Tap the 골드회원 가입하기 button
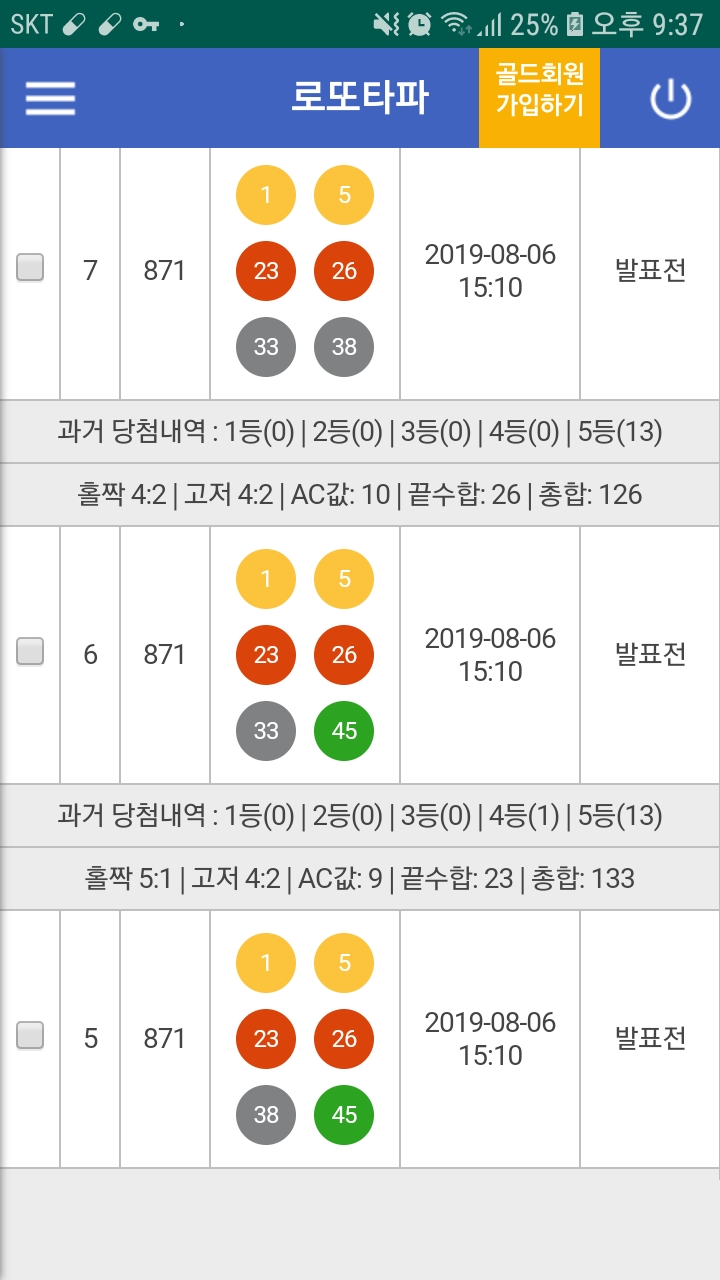 point(539,98)
